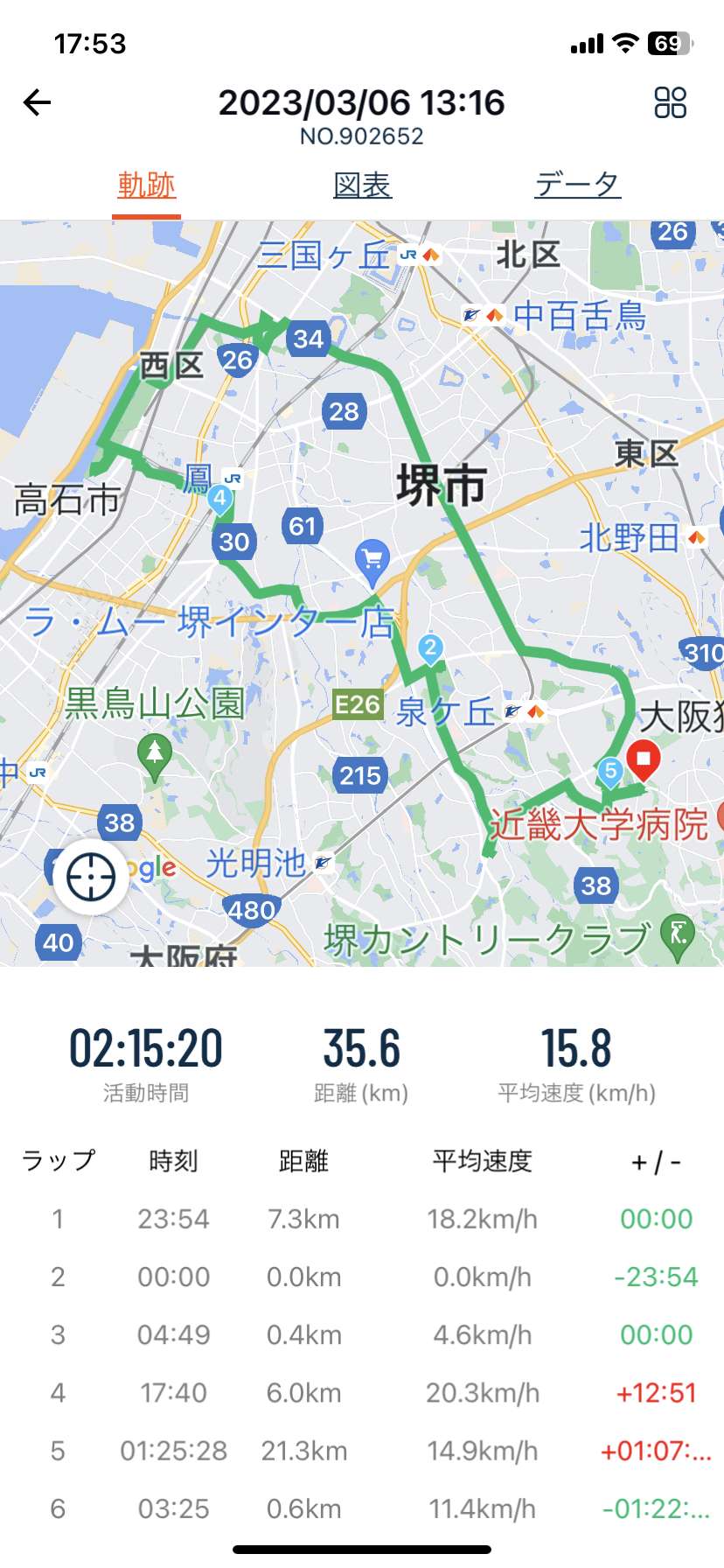
Task: Tap lap marker 5 on the map
Action: click(x=610, y=773)
